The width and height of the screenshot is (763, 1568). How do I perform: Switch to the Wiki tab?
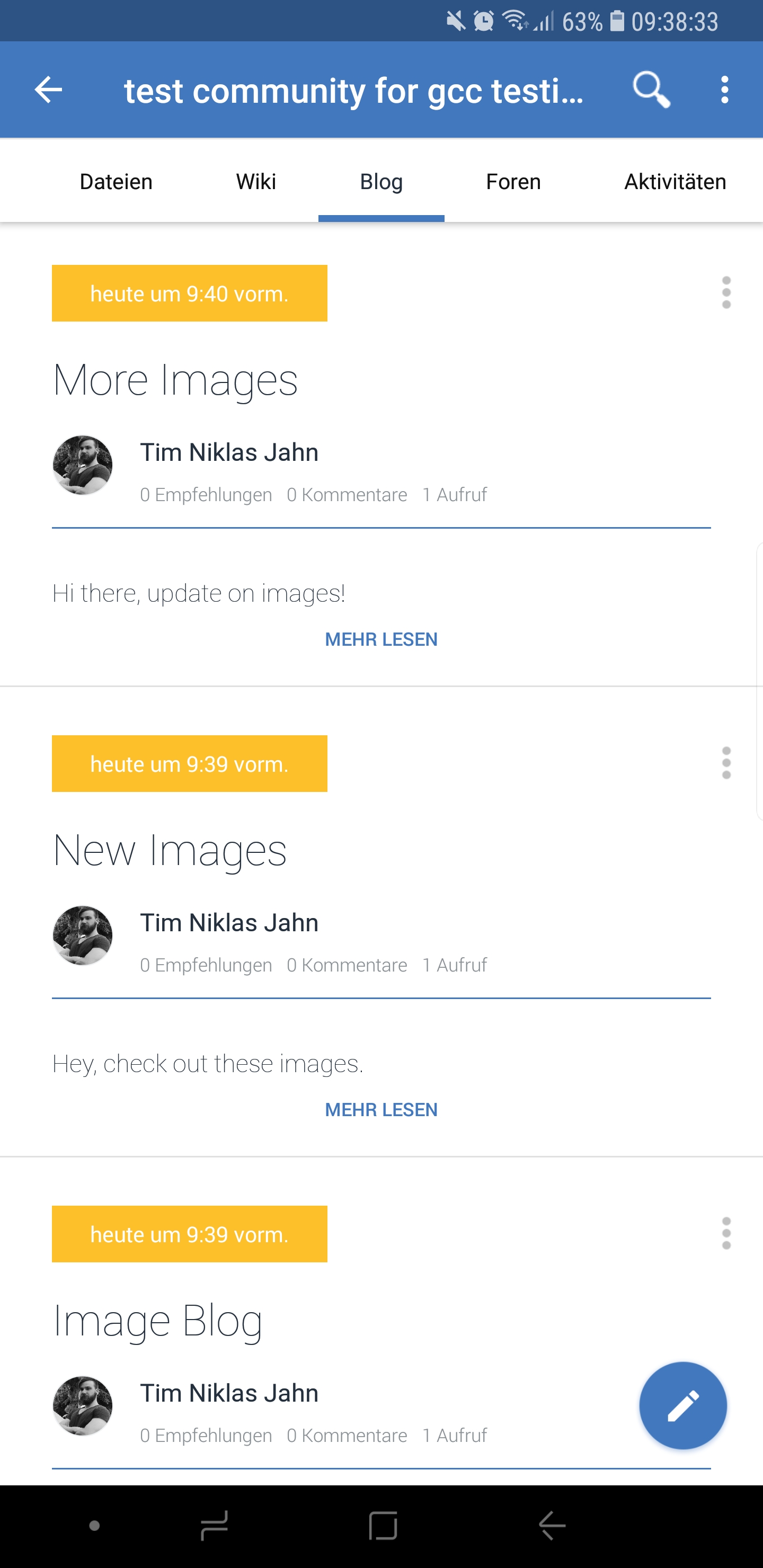(x=256, y=181)
